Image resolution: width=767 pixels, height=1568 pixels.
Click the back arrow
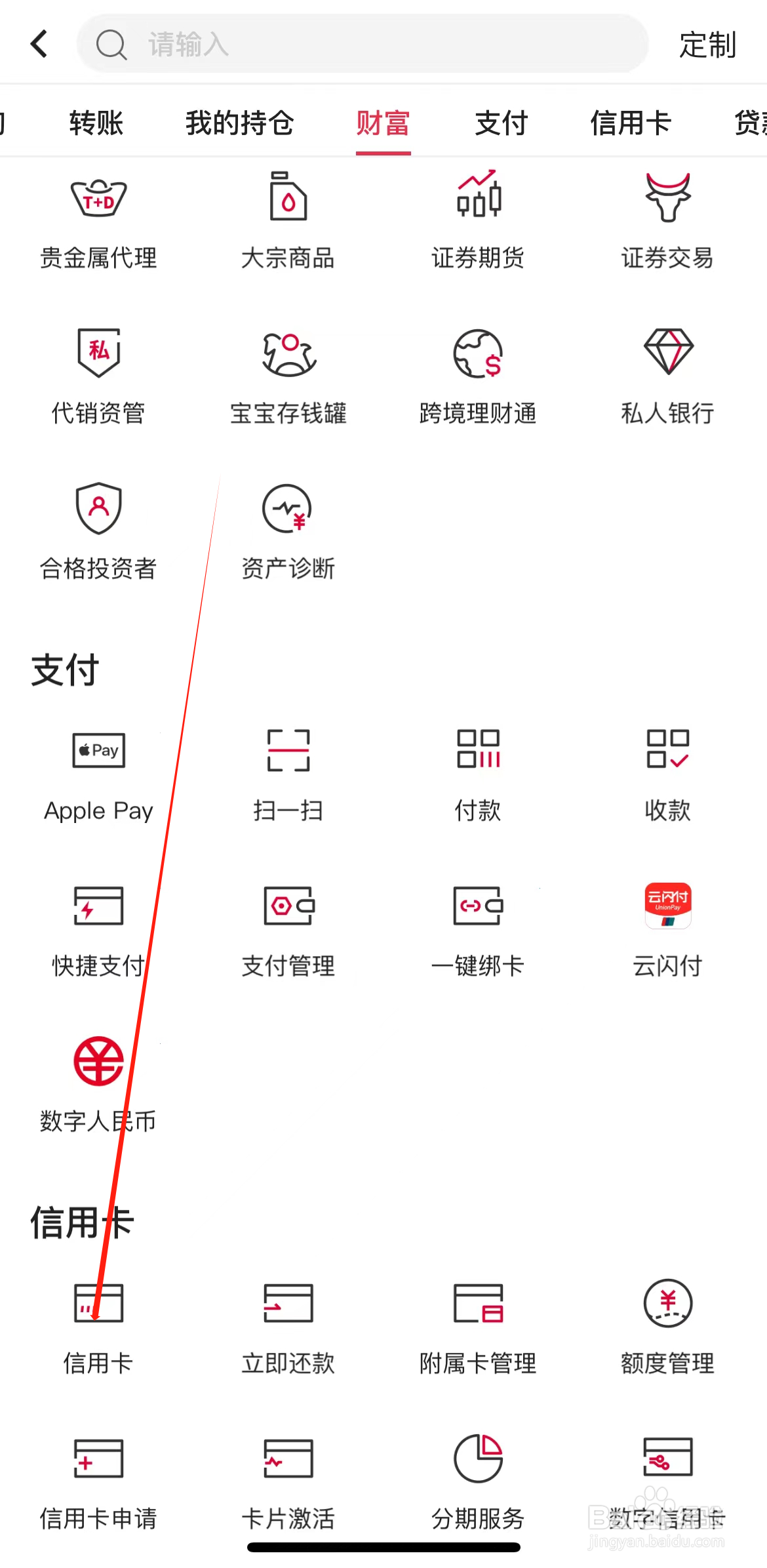39,43
